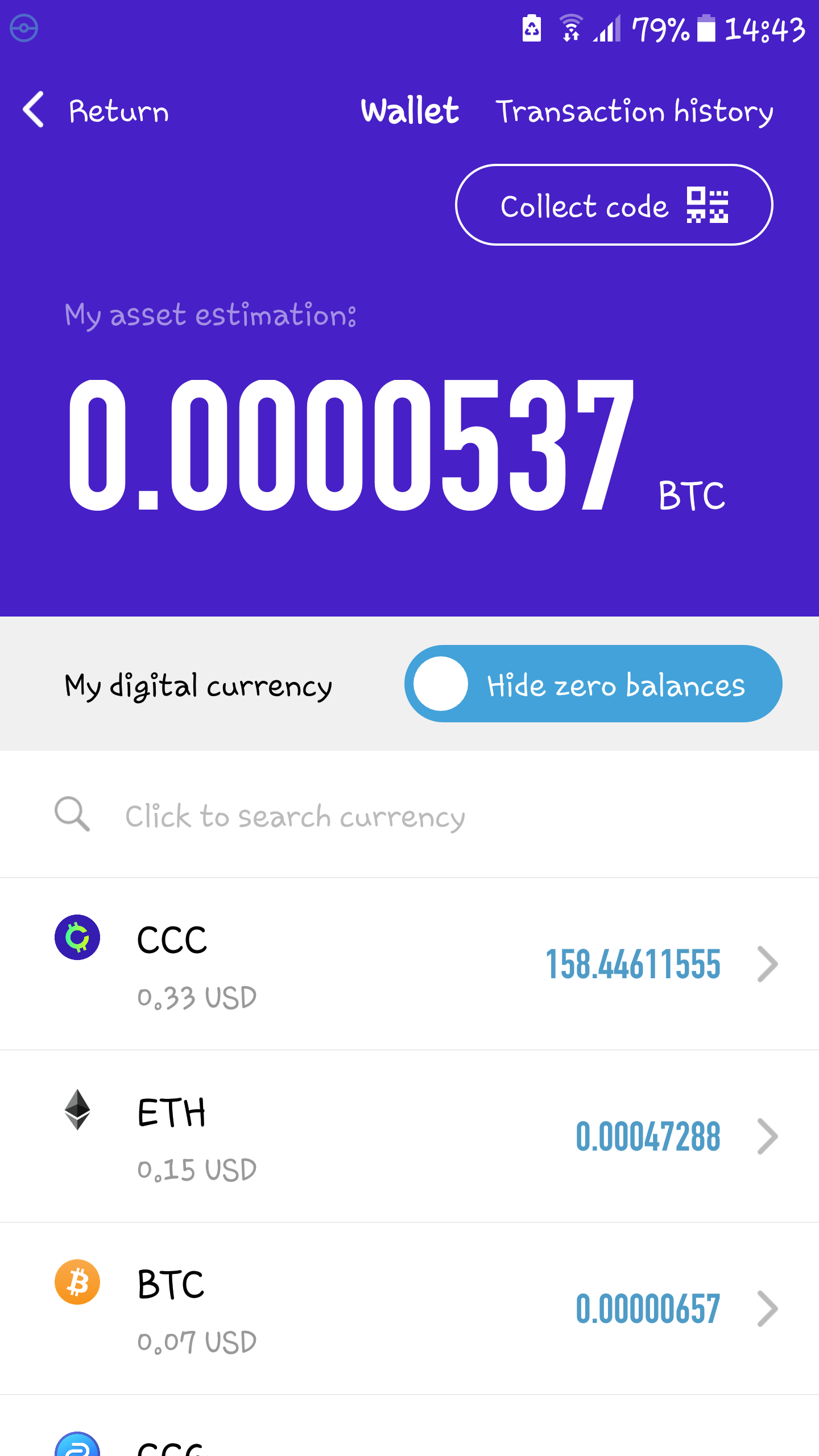Image resolution: width=819 pixels, height=1456 pixels.
Task: Open the CCC currency row
Action: pyautogui.click(x=409, y=964)
